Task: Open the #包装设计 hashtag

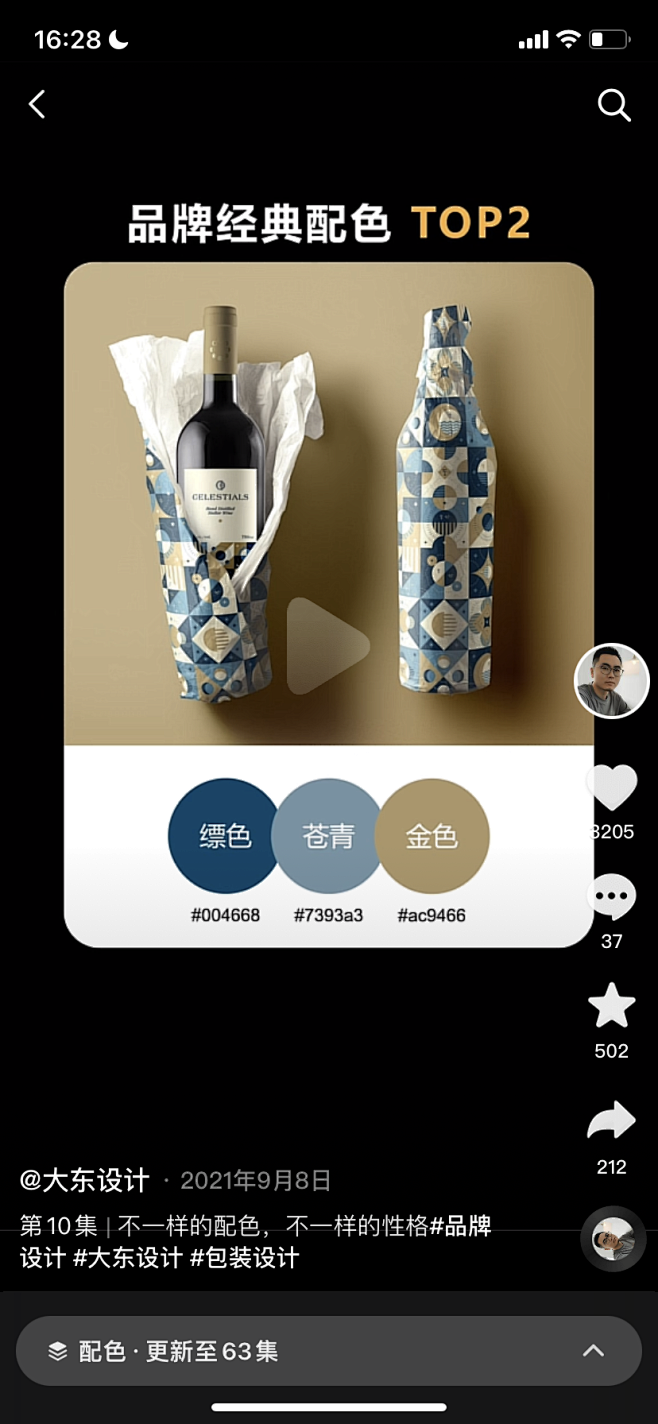Action: 245,1257
